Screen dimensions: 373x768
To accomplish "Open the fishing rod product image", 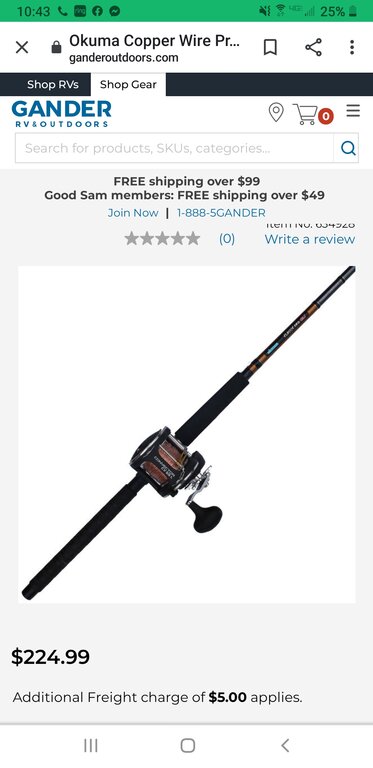I will point(187,434).
